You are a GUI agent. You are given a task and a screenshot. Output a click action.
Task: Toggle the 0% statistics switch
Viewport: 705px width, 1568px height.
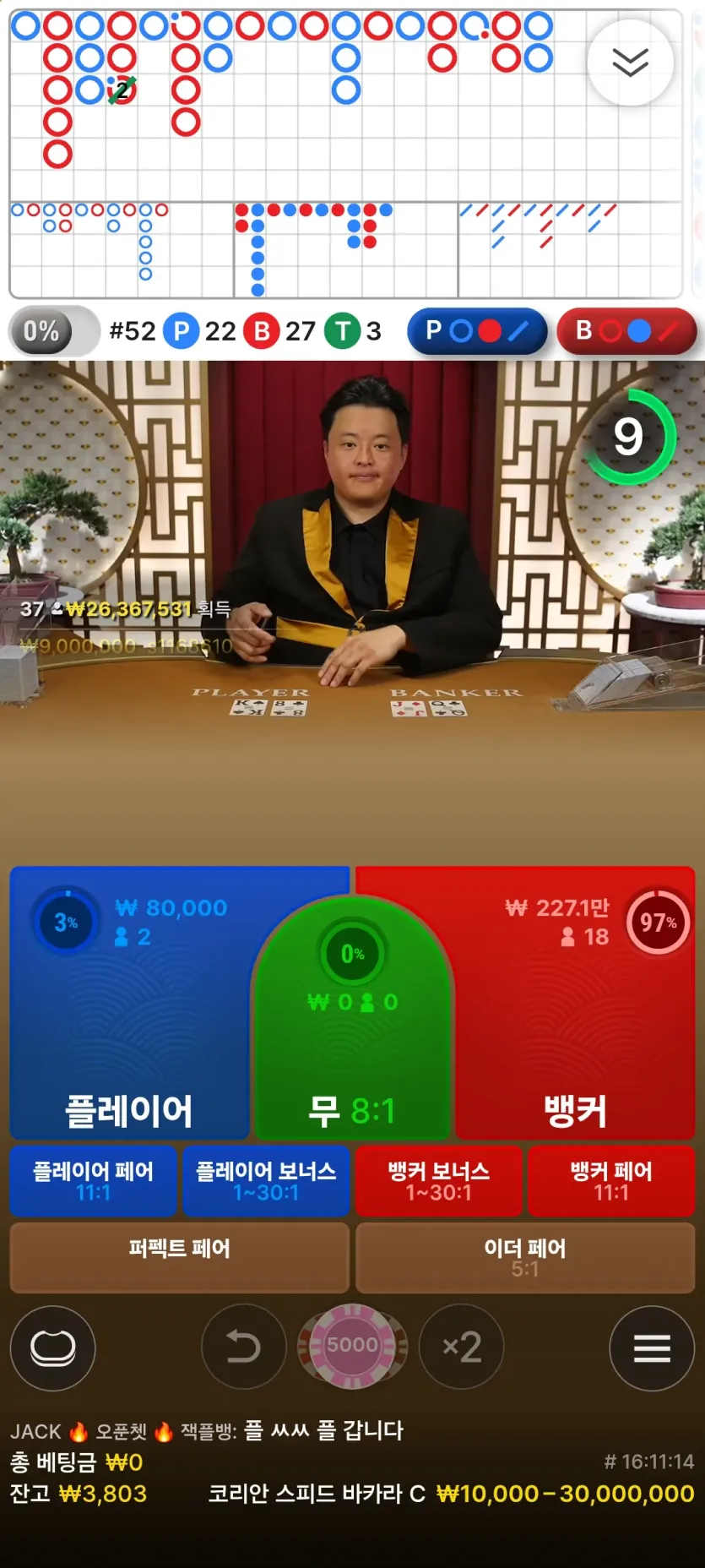[x=54, y=331]
